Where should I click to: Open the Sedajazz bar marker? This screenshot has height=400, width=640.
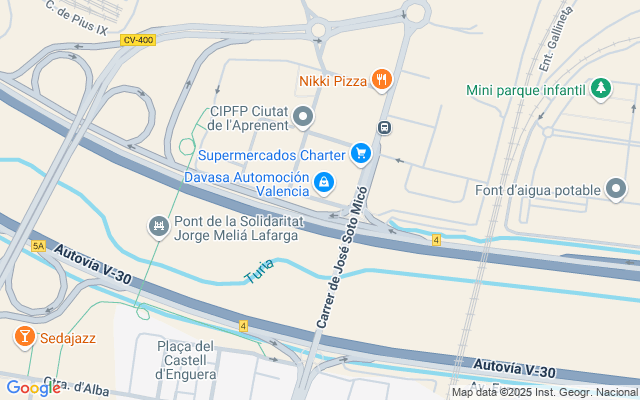23,338
